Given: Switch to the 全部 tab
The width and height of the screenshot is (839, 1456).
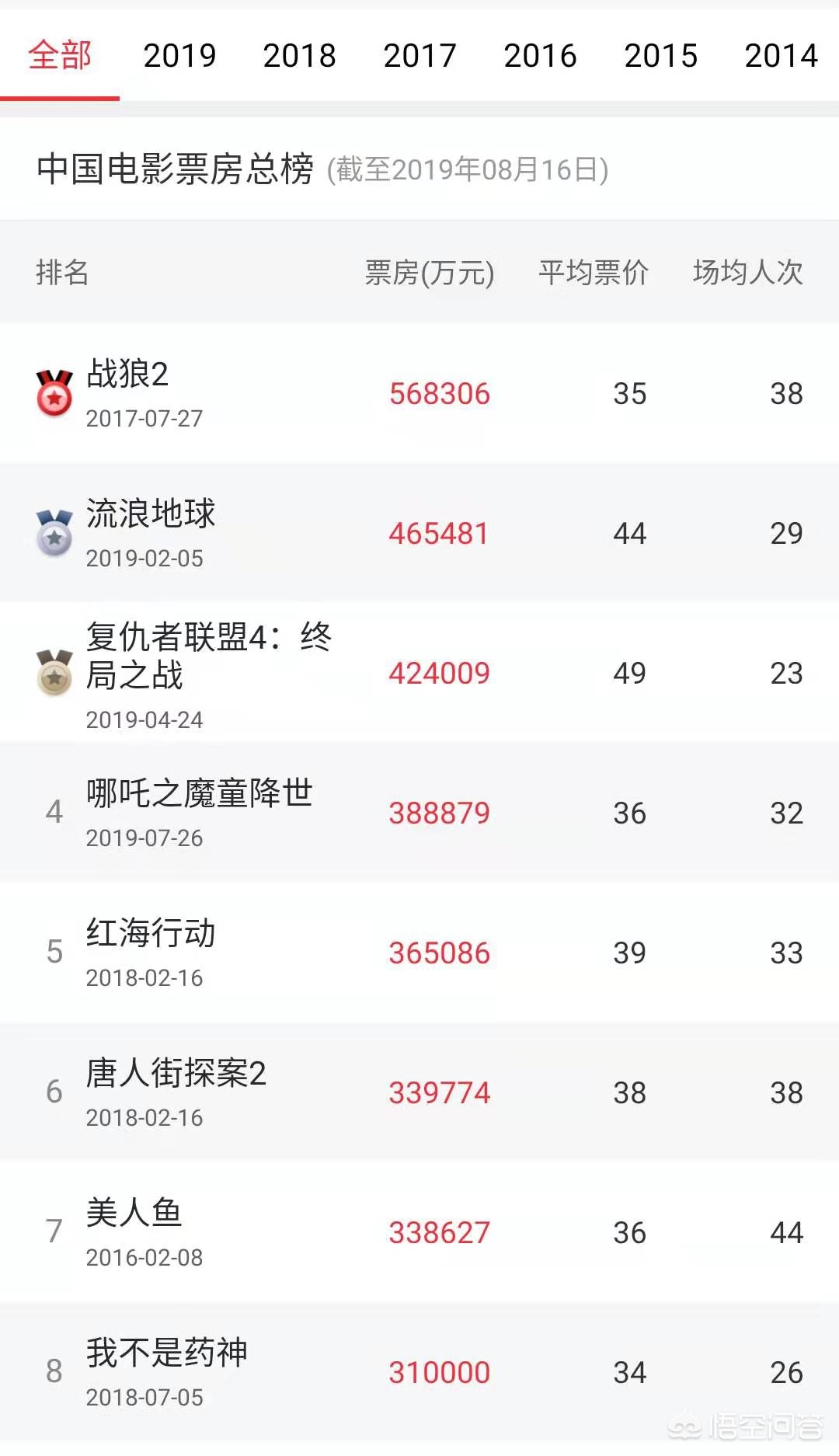Looking at the screenshot, I should [x=60, y=55].
